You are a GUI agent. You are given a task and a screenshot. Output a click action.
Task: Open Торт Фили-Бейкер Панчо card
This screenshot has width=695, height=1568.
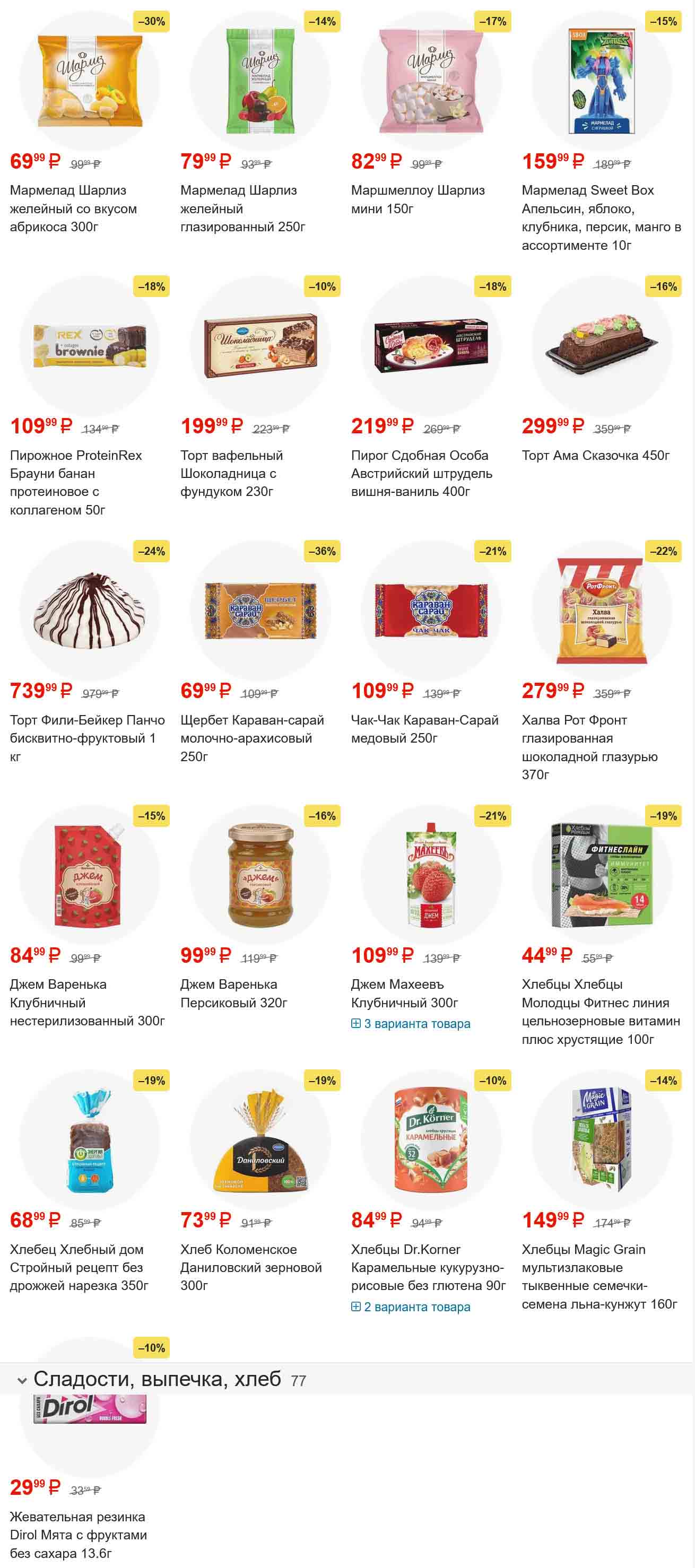(x=87, y=729)
